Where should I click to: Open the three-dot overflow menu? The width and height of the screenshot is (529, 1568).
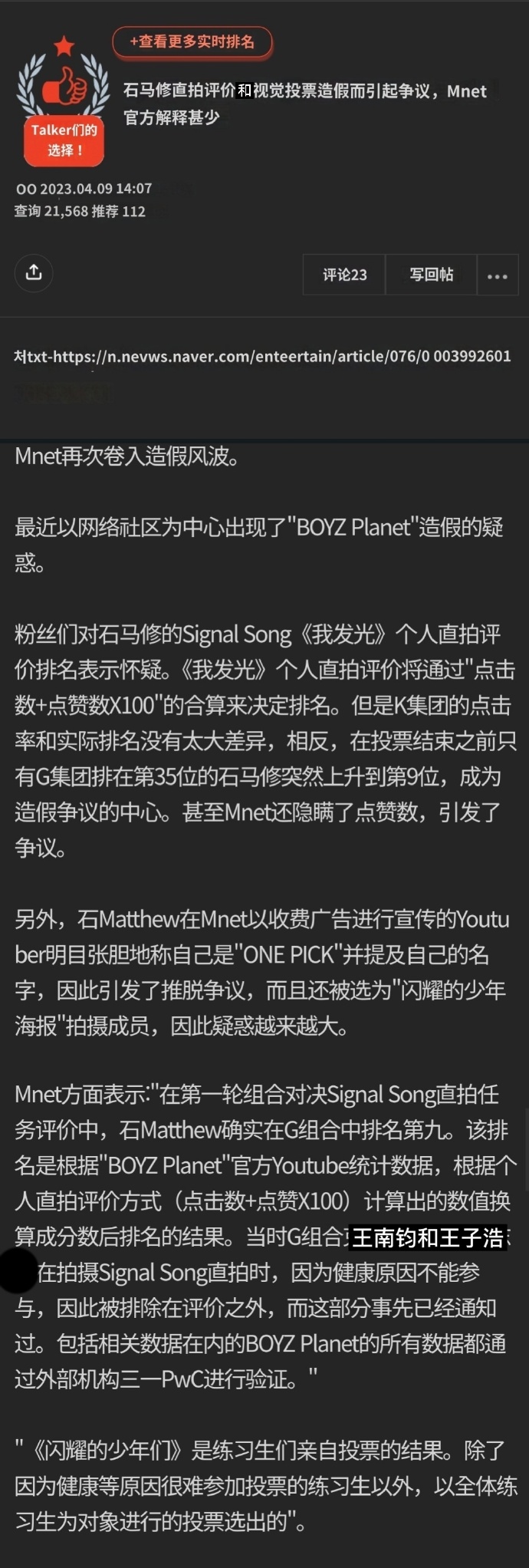497,275
